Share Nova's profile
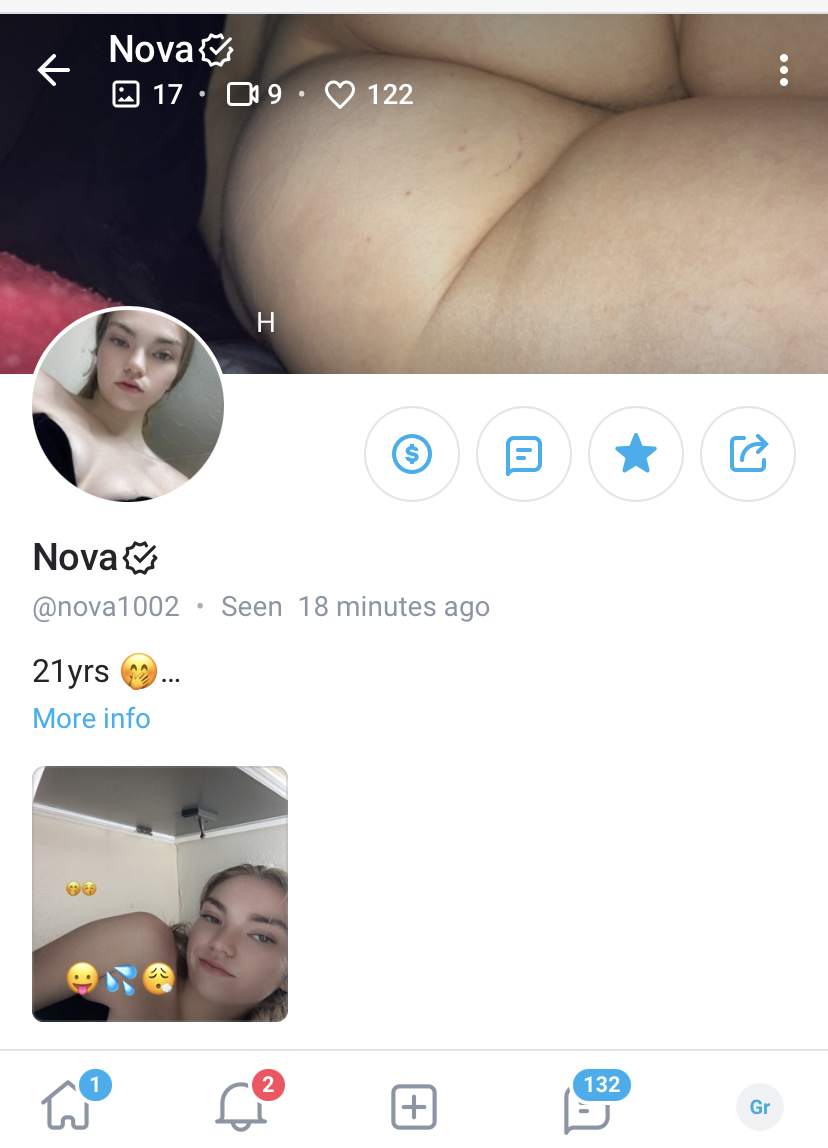Image resolution: width=828 pixels, height=1148 pixels. (x=748, y=455)
